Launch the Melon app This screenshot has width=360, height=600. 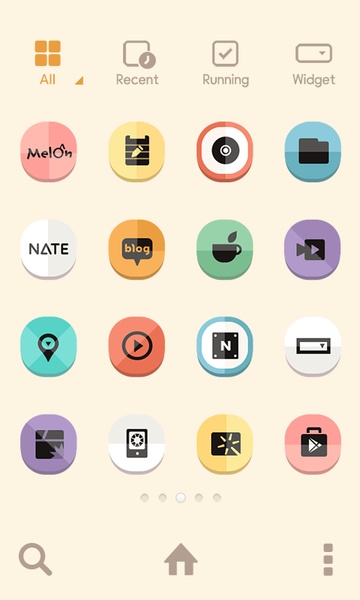click(x=49, y=152)
